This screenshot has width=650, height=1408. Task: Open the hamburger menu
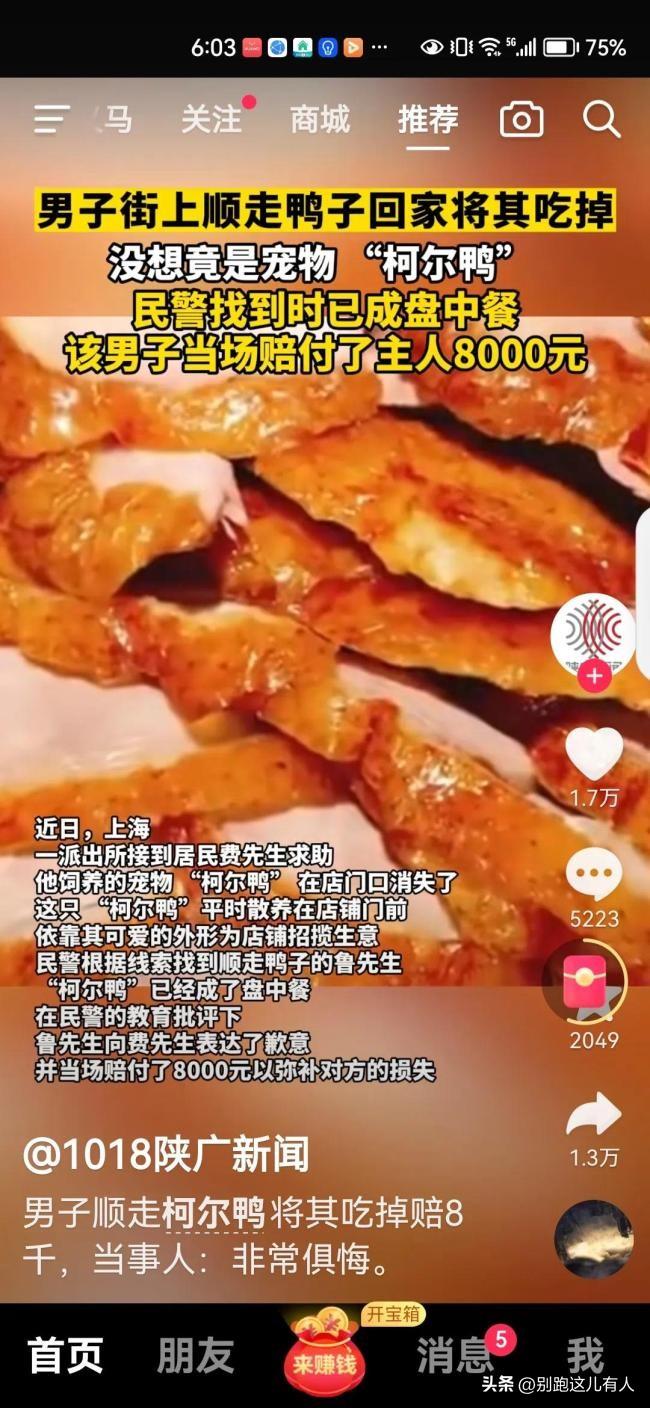click(x=52, y=120)
